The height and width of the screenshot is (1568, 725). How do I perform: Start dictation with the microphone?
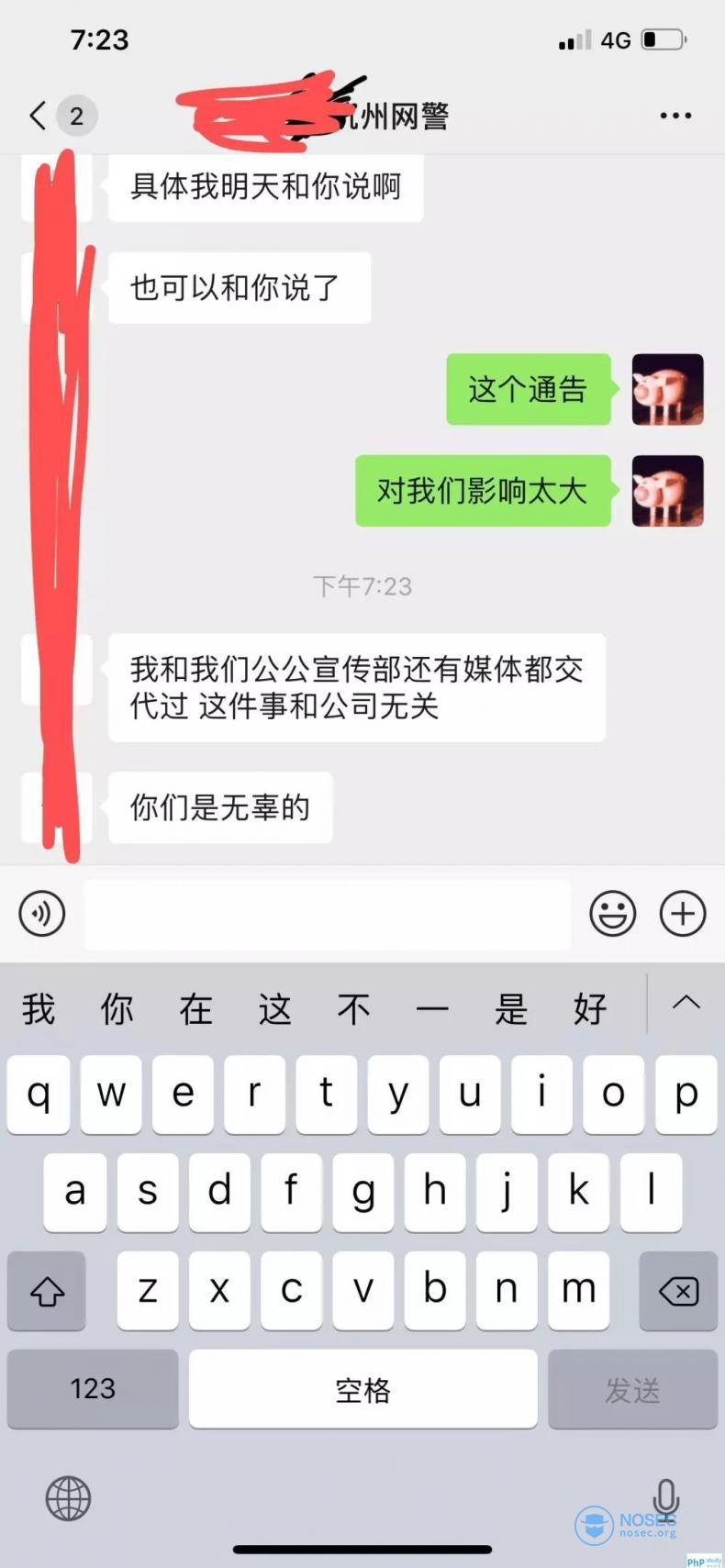point(666,1497)
